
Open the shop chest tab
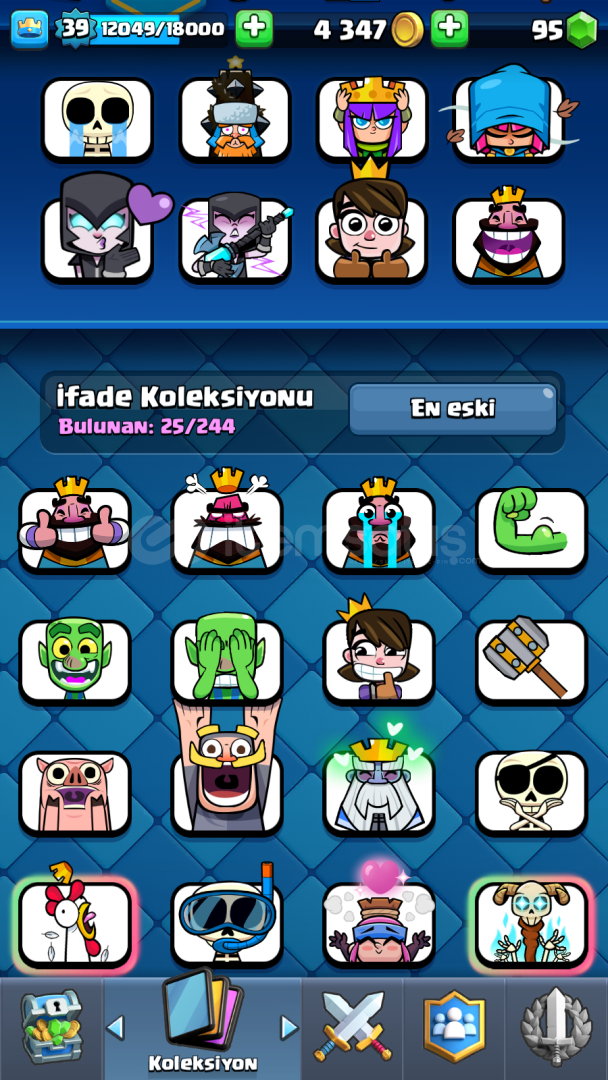pos(52,1028)
